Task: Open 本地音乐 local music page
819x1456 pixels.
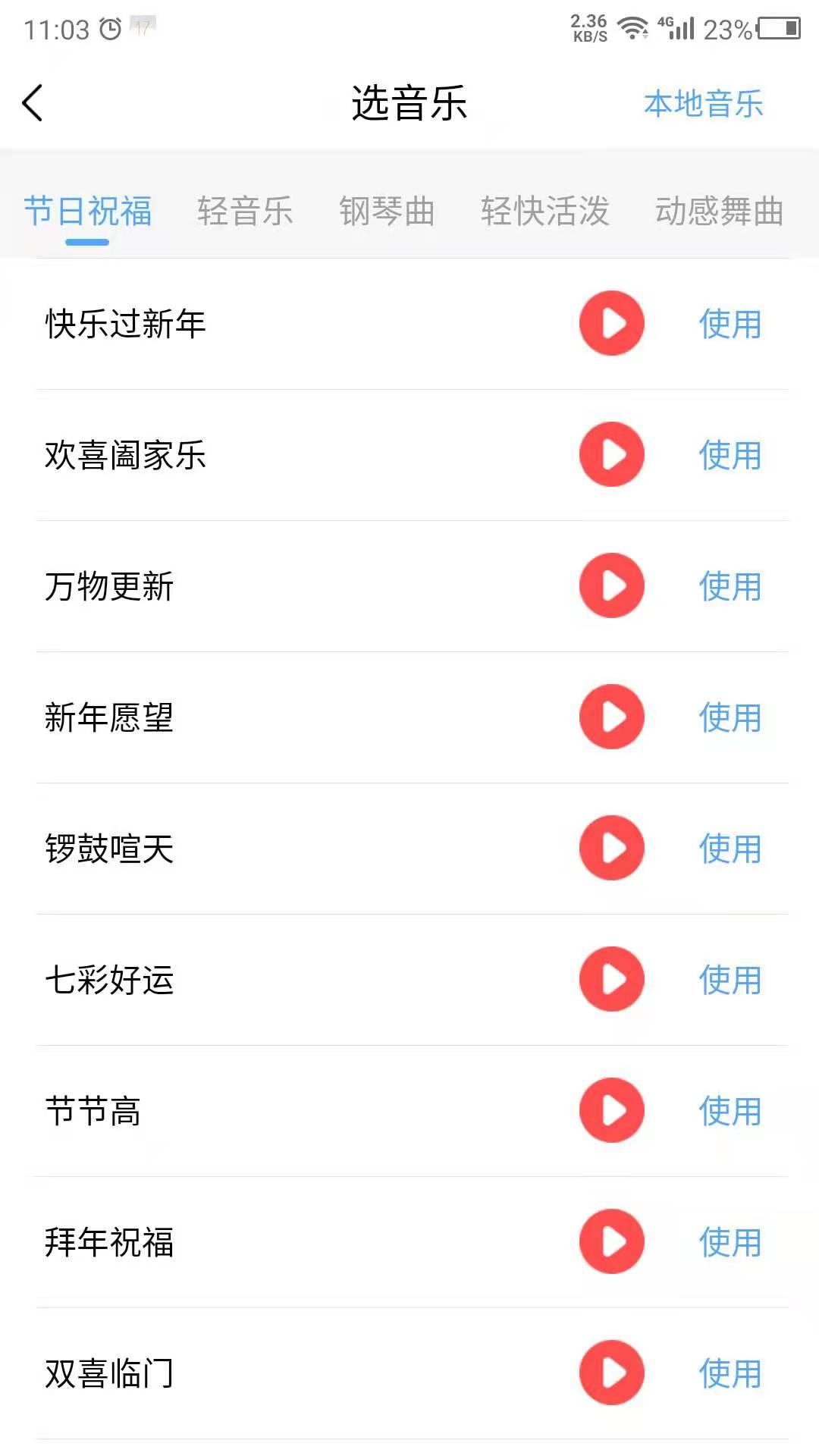Action: click(701, 104)
